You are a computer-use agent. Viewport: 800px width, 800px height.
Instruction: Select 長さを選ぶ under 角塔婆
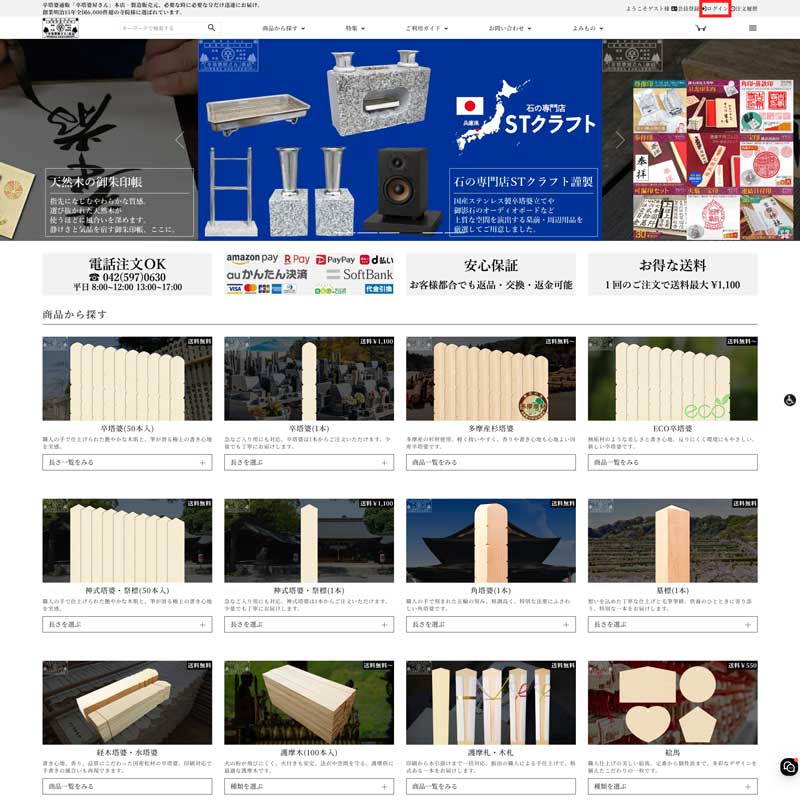pos(490,624)
